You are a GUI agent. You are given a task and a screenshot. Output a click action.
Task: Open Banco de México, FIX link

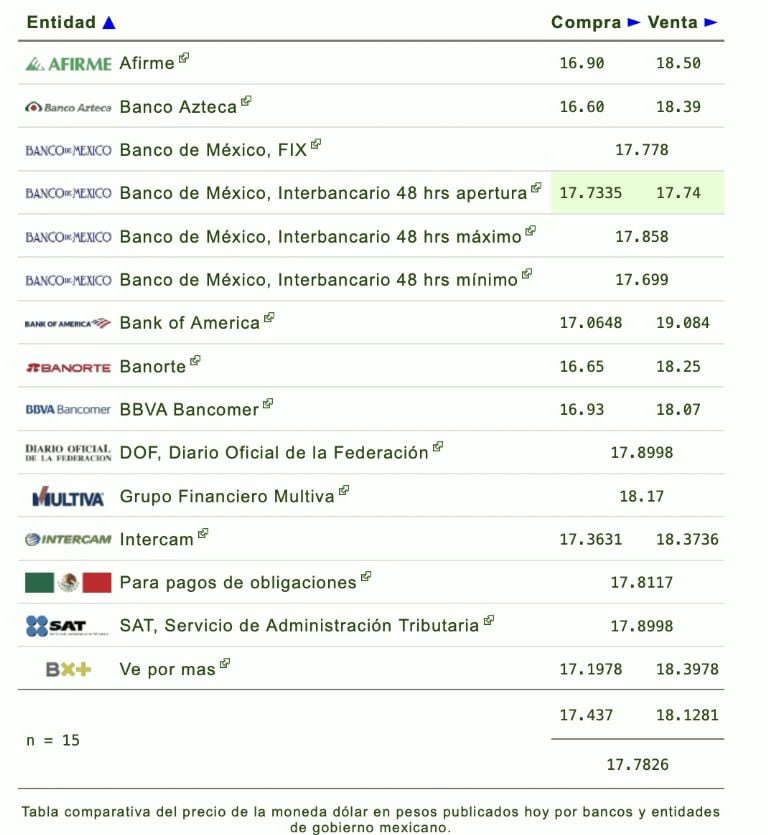click(x=213, y=150)
